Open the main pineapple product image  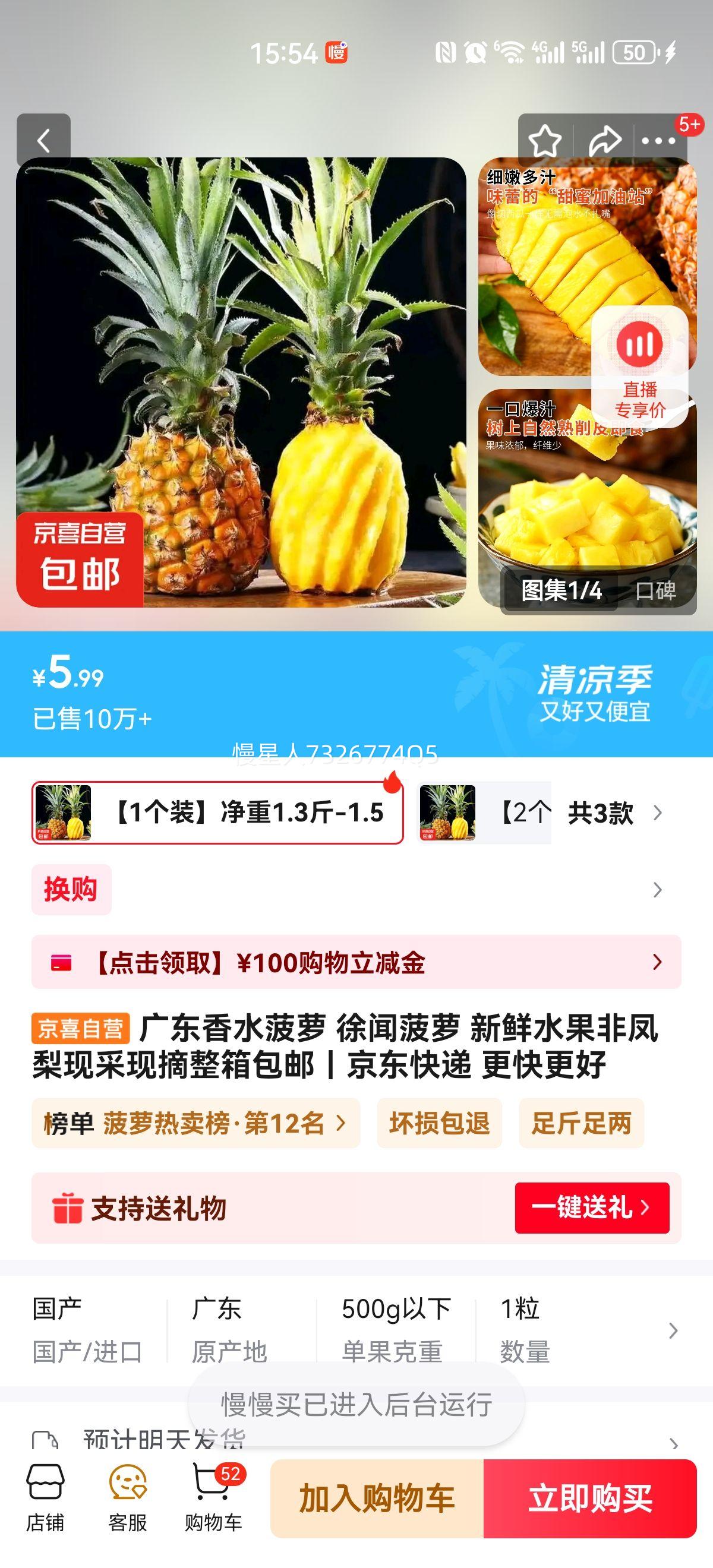point(241,382)
